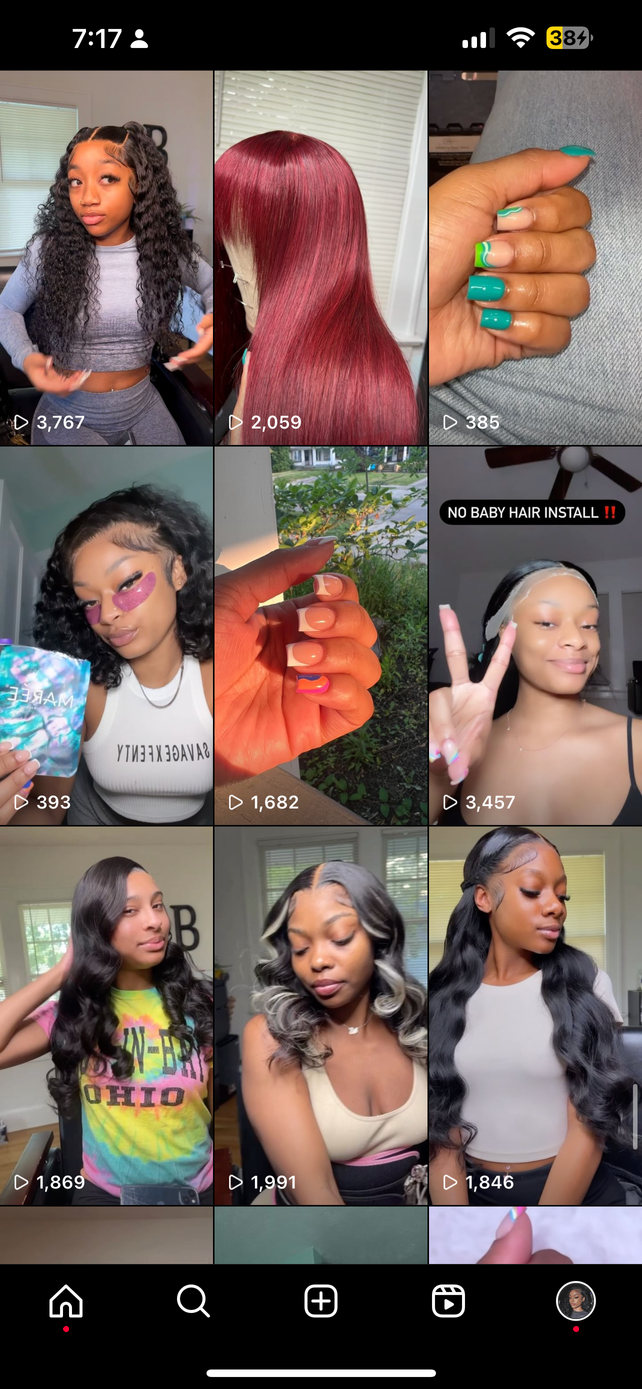Open the nails reel with 1,682 views

tap(321, 636)
